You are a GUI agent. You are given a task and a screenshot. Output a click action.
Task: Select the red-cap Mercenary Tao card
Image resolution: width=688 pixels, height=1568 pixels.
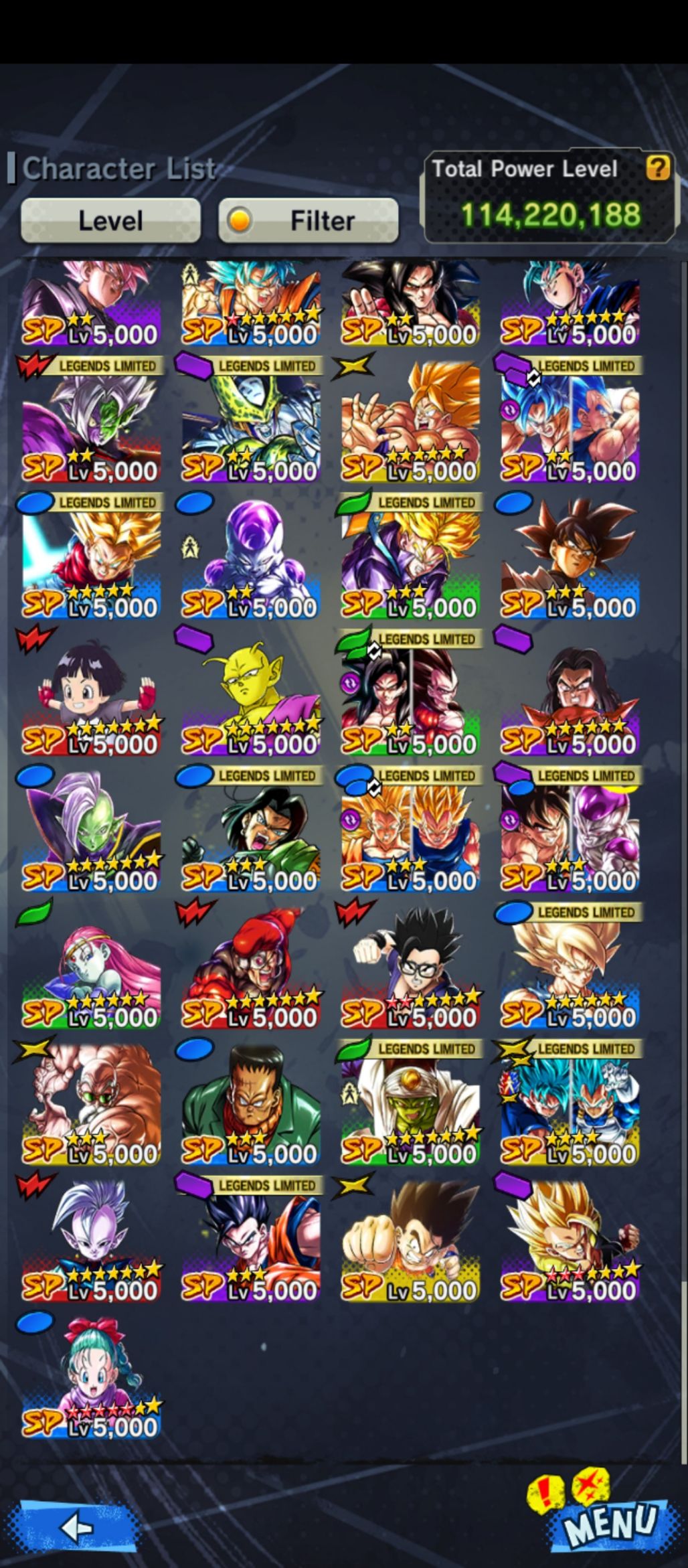(250, 965)
